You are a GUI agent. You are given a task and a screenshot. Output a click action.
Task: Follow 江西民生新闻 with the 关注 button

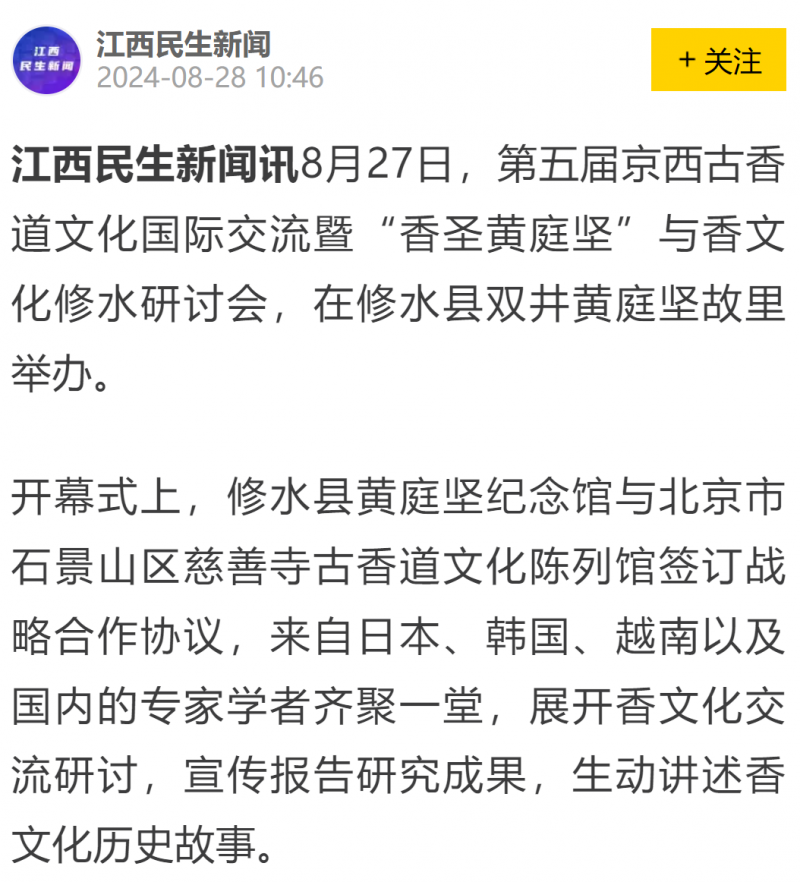click(718, 60)
